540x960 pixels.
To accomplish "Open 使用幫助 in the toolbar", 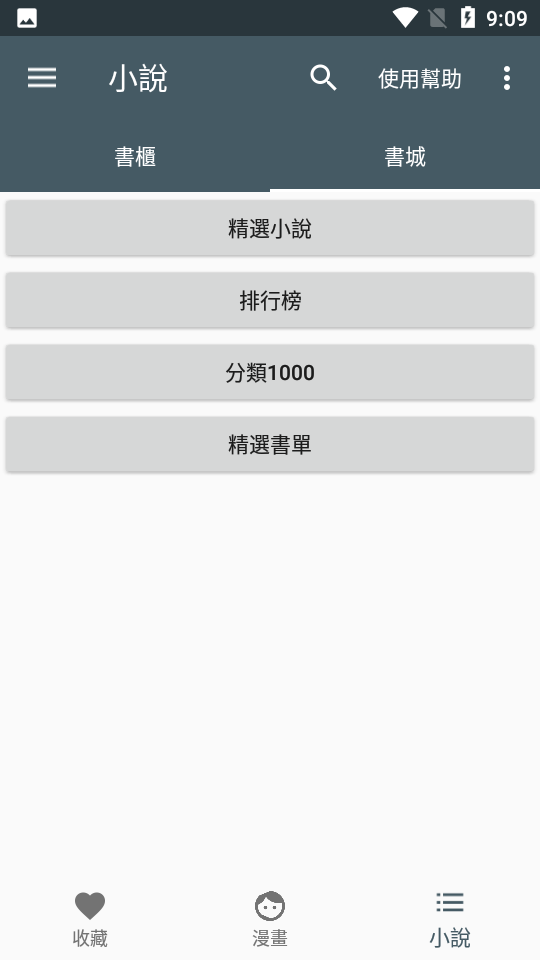I will coord(419,79).
